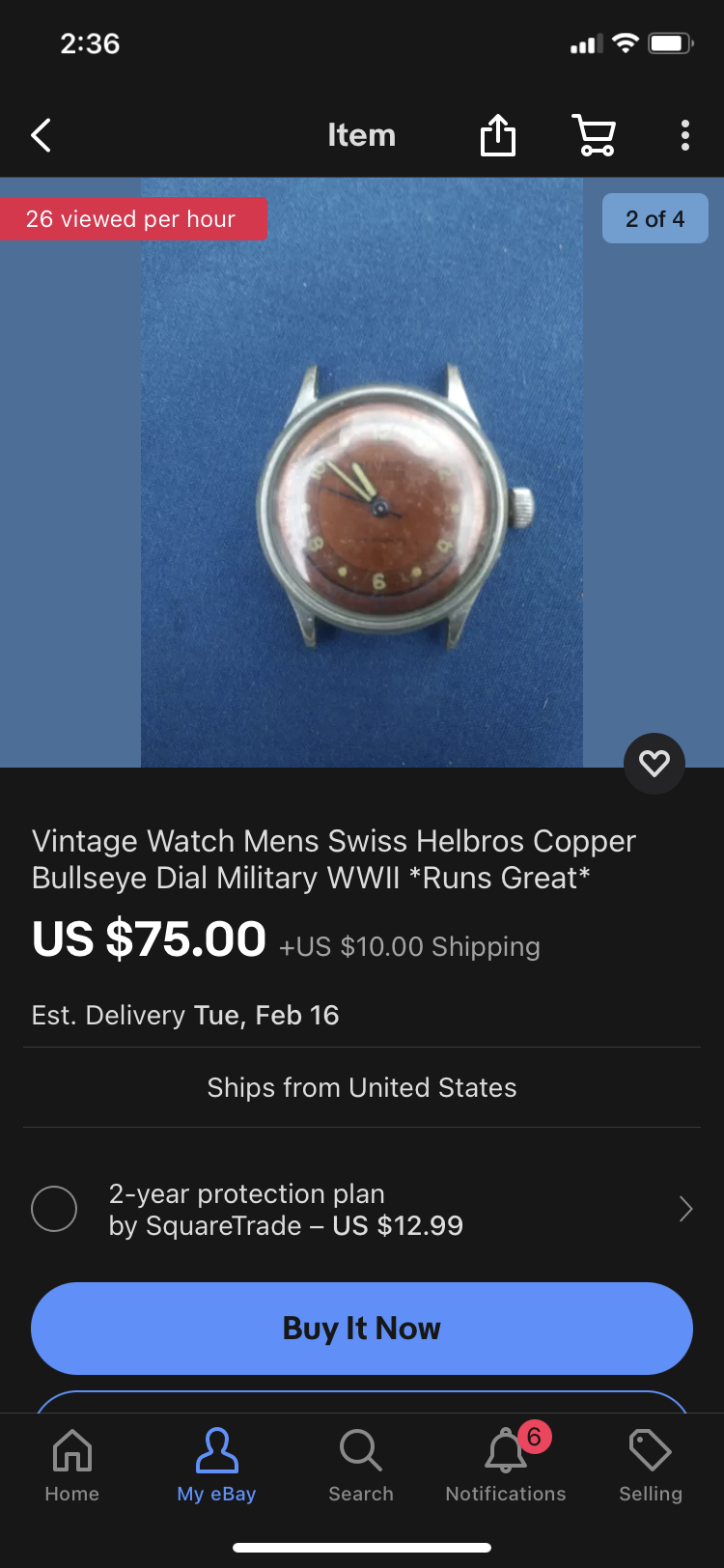Go back using the top-left arrow
The width and height of the screenshot is (724, 1568).
coord(41,135)
